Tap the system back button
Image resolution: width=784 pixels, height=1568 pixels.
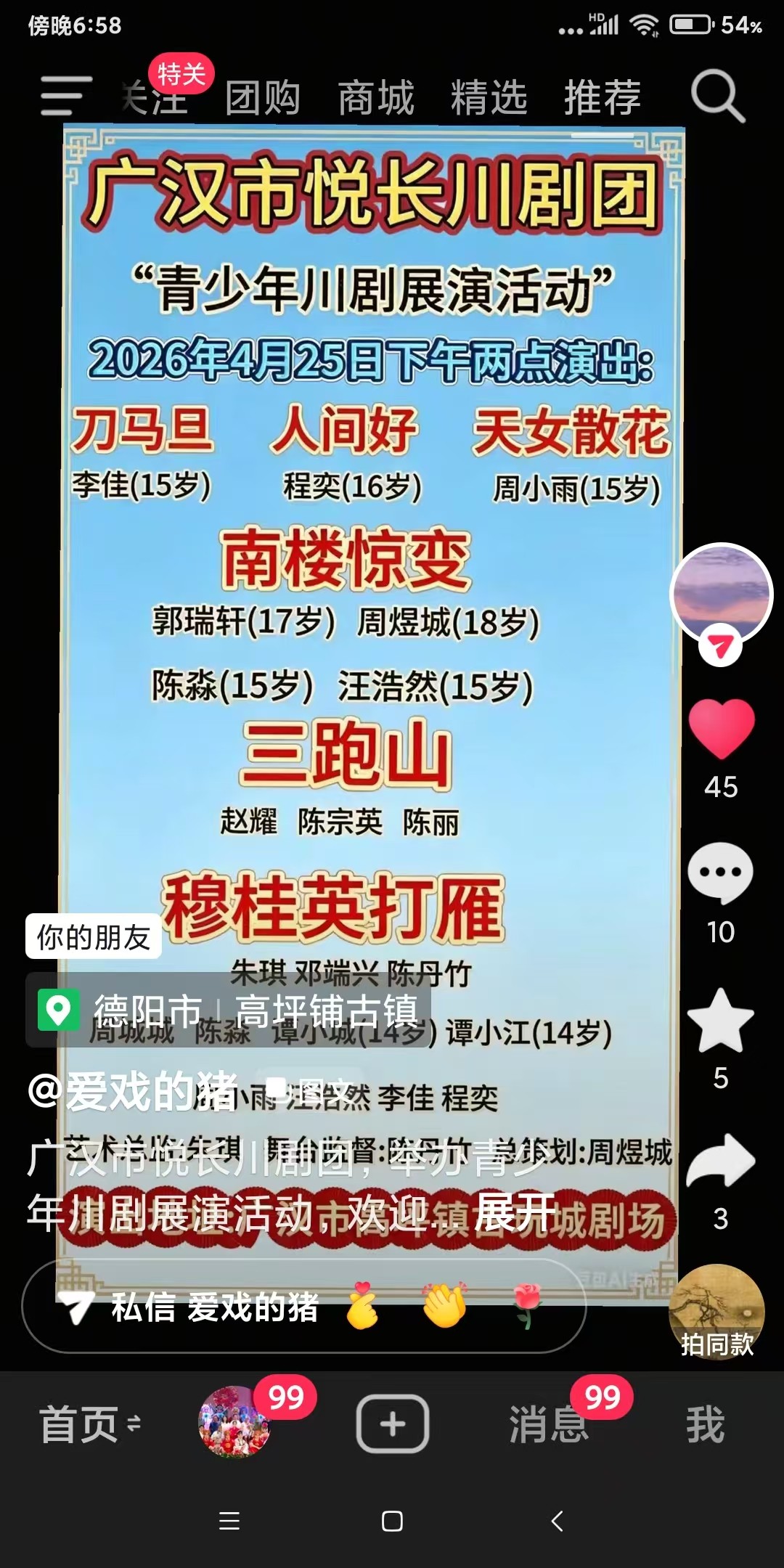click(557, 1521)
